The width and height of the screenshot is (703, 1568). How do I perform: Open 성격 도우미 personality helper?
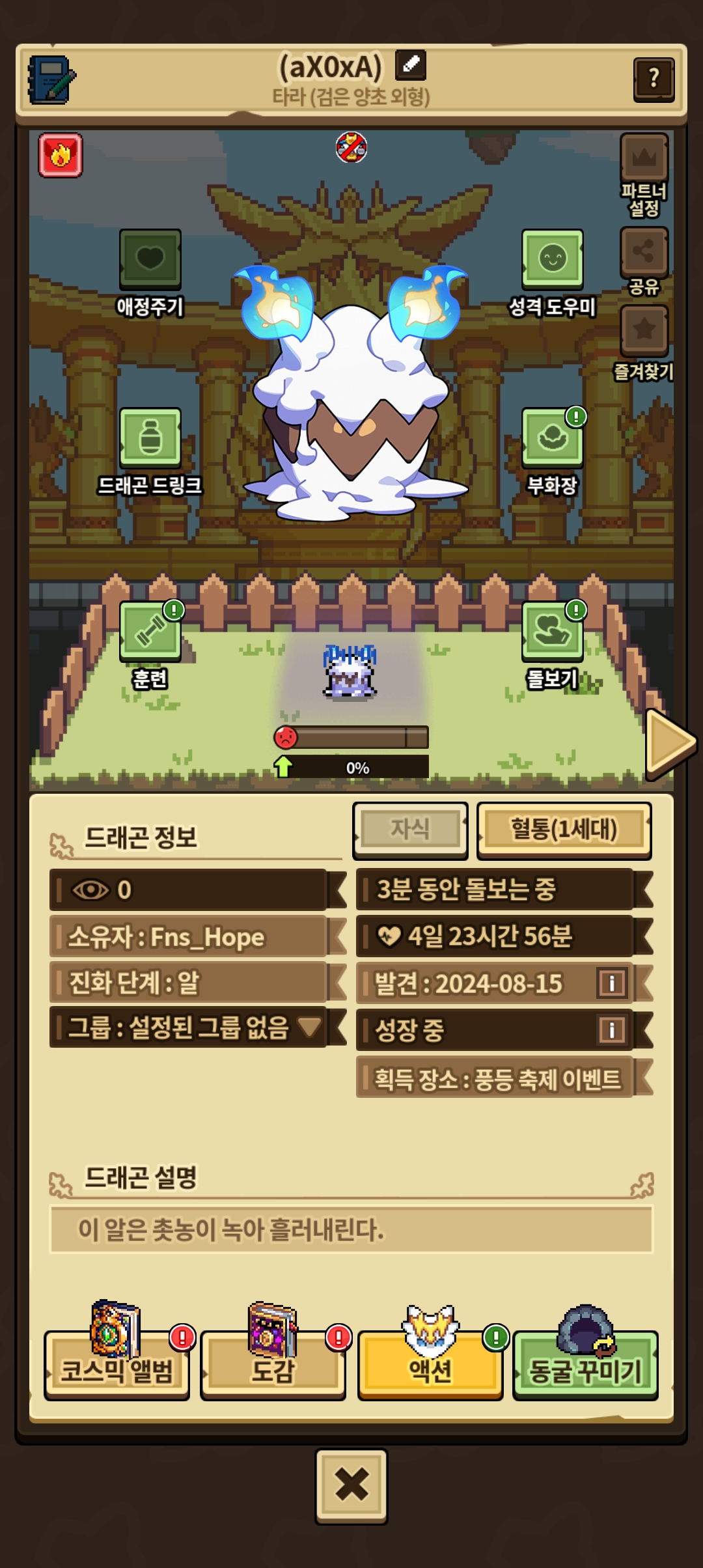pyautogui.click(x=552, y=260)
